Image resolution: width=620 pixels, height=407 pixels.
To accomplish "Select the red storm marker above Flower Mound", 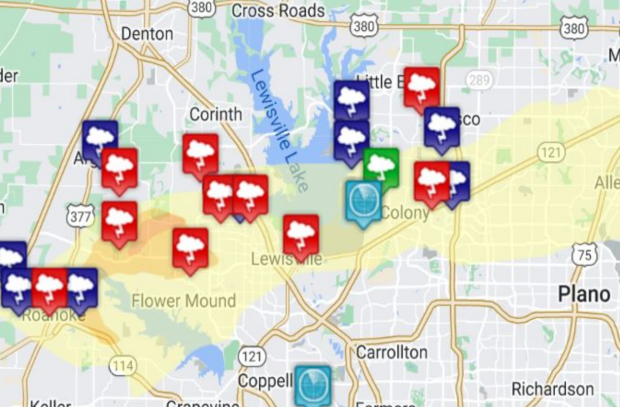I will tap(190, 247).
